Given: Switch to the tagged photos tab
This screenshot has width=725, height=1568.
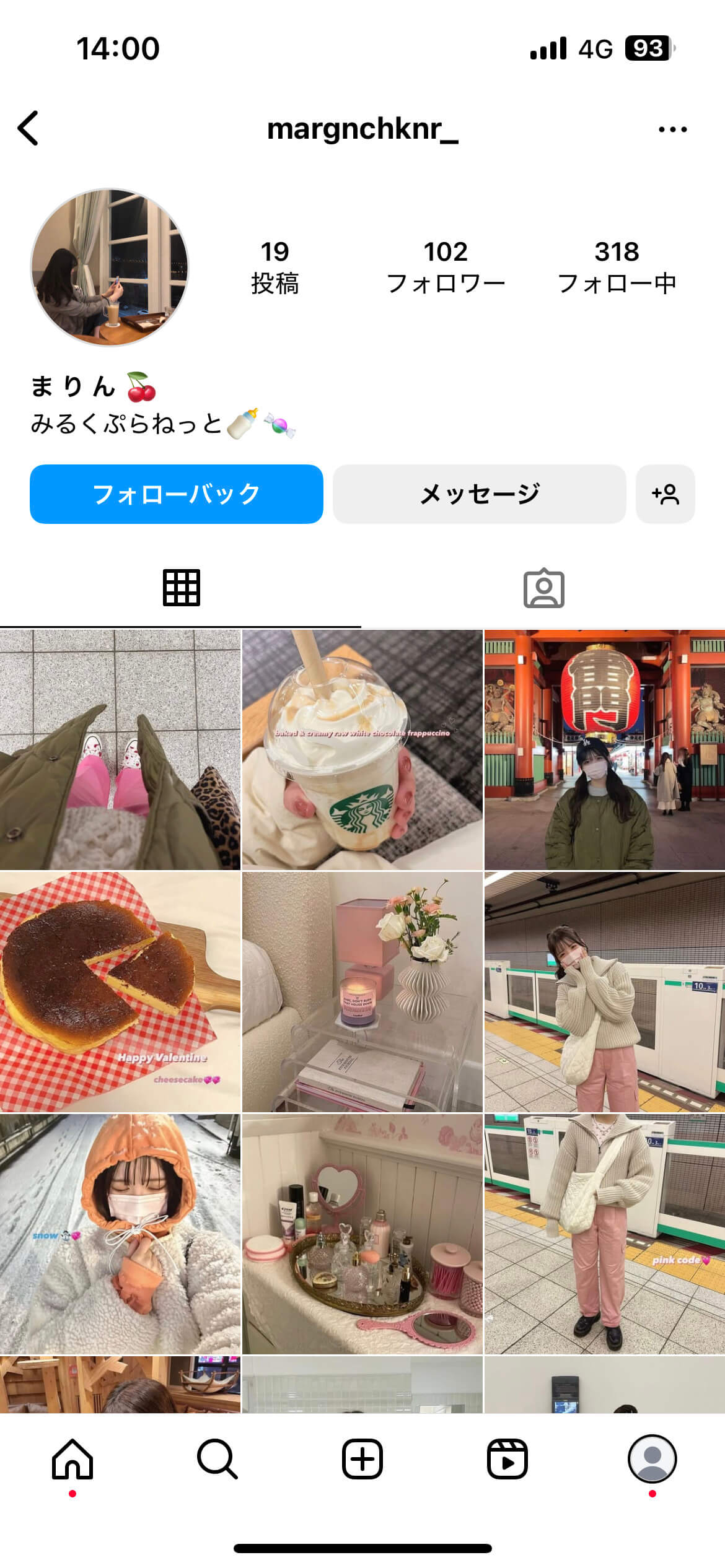Looking at the screenshot, I should pyautogui.click(x=543, y=587).
